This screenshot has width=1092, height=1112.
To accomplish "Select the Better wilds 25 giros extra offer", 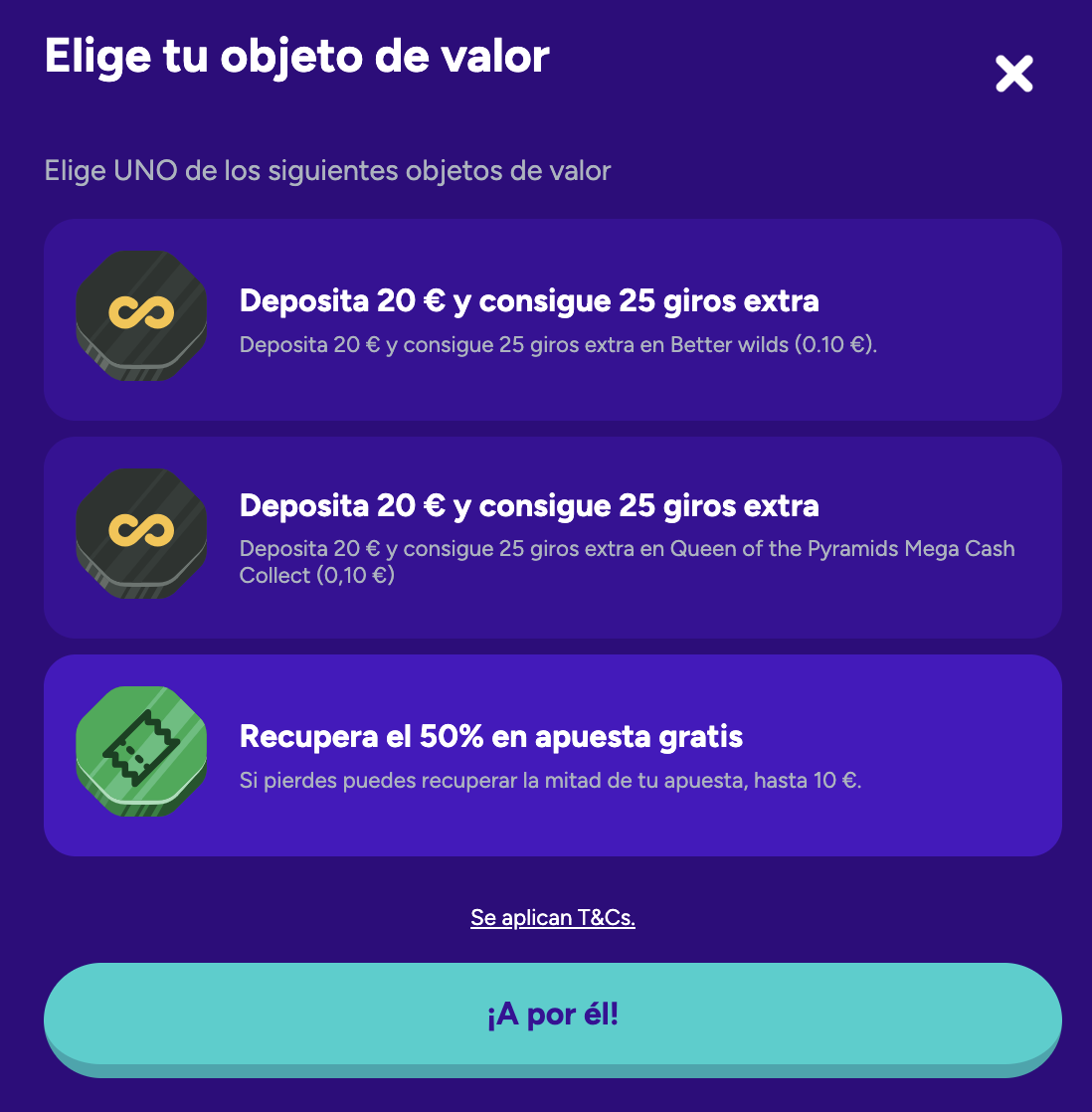I will 552,319.
